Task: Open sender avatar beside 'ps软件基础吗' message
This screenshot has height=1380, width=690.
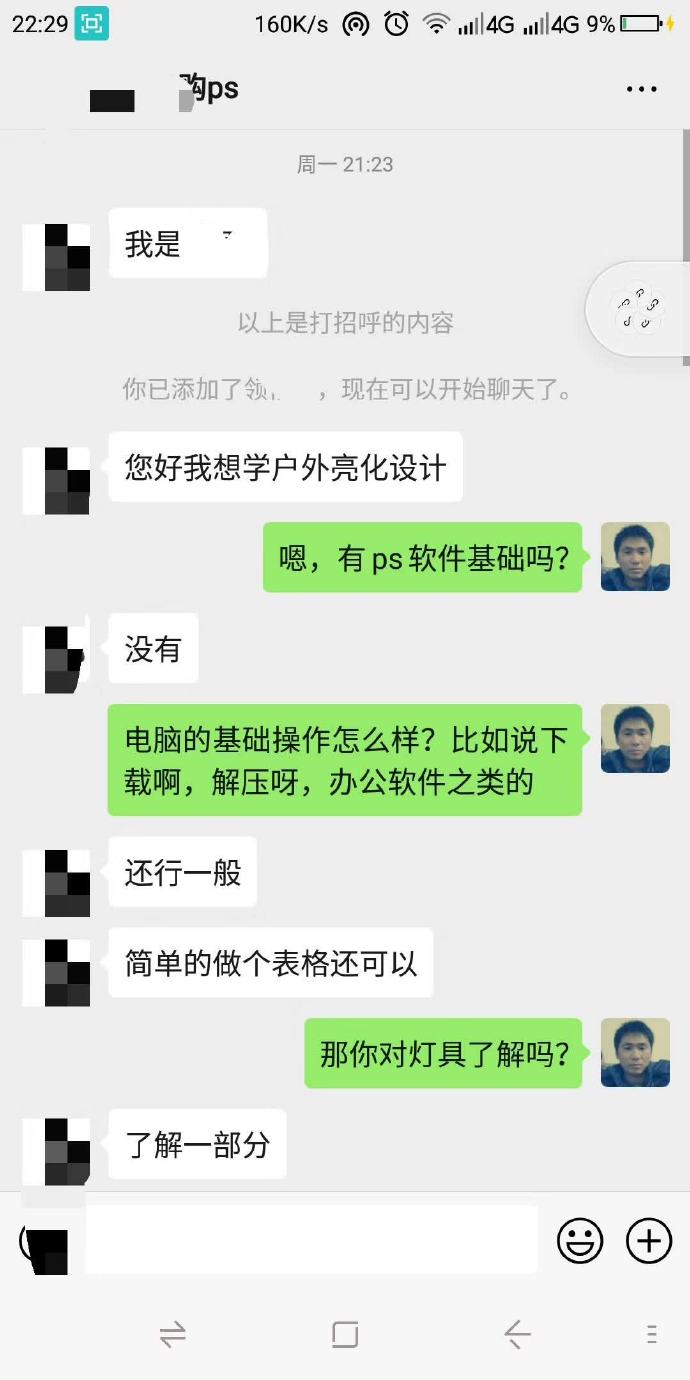Action: click(635, 556)
